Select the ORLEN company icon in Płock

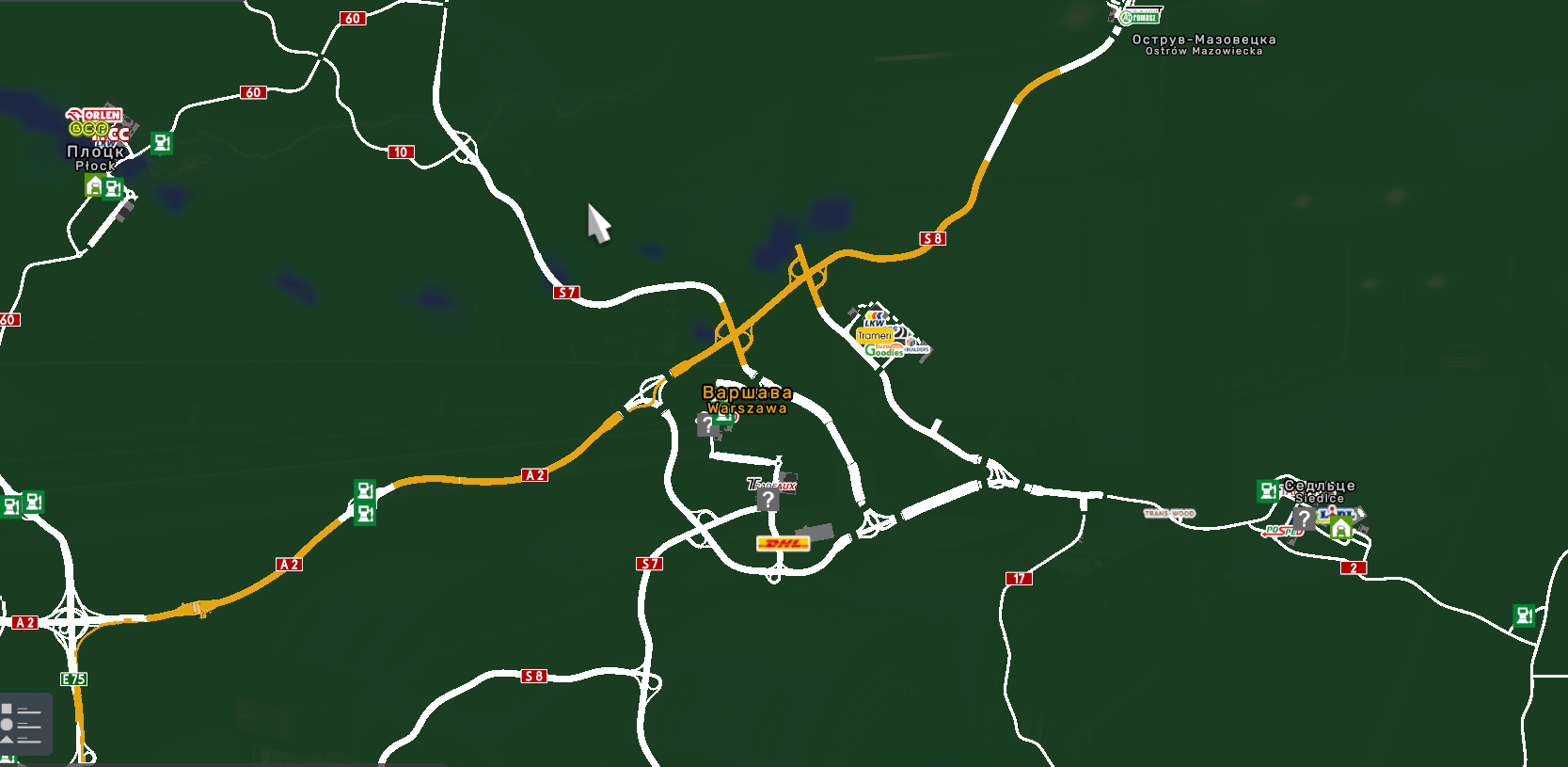[x=101, y=115]
